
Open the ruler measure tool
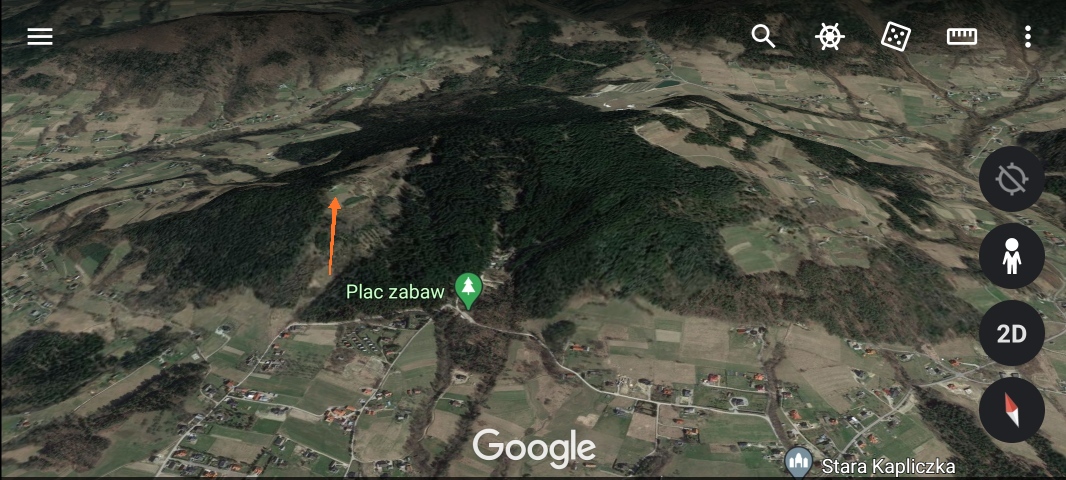coord(961,37)
